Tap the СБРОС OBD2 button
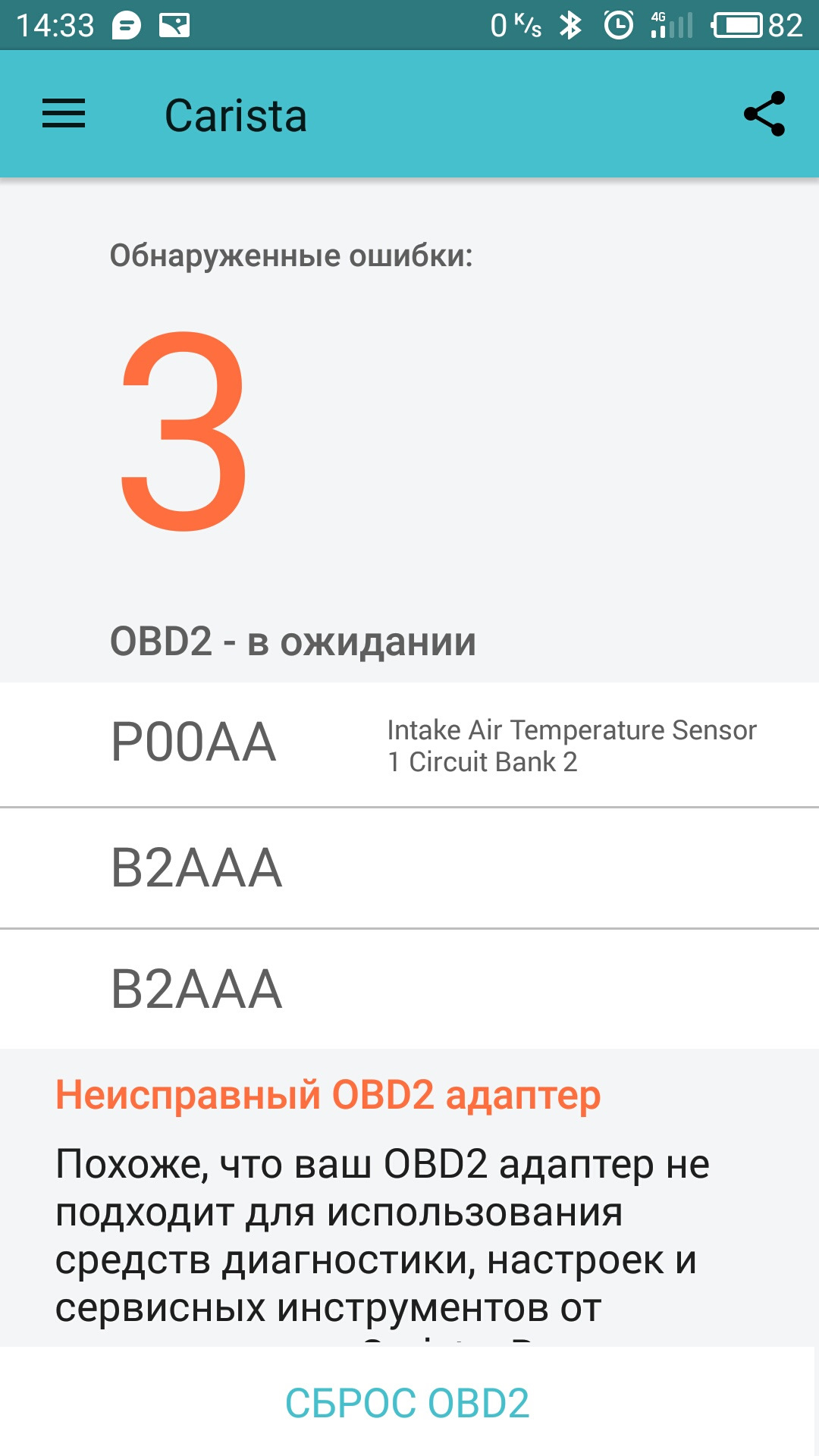The width and height of the screenshot is (819, 1456). point(407,1403)
